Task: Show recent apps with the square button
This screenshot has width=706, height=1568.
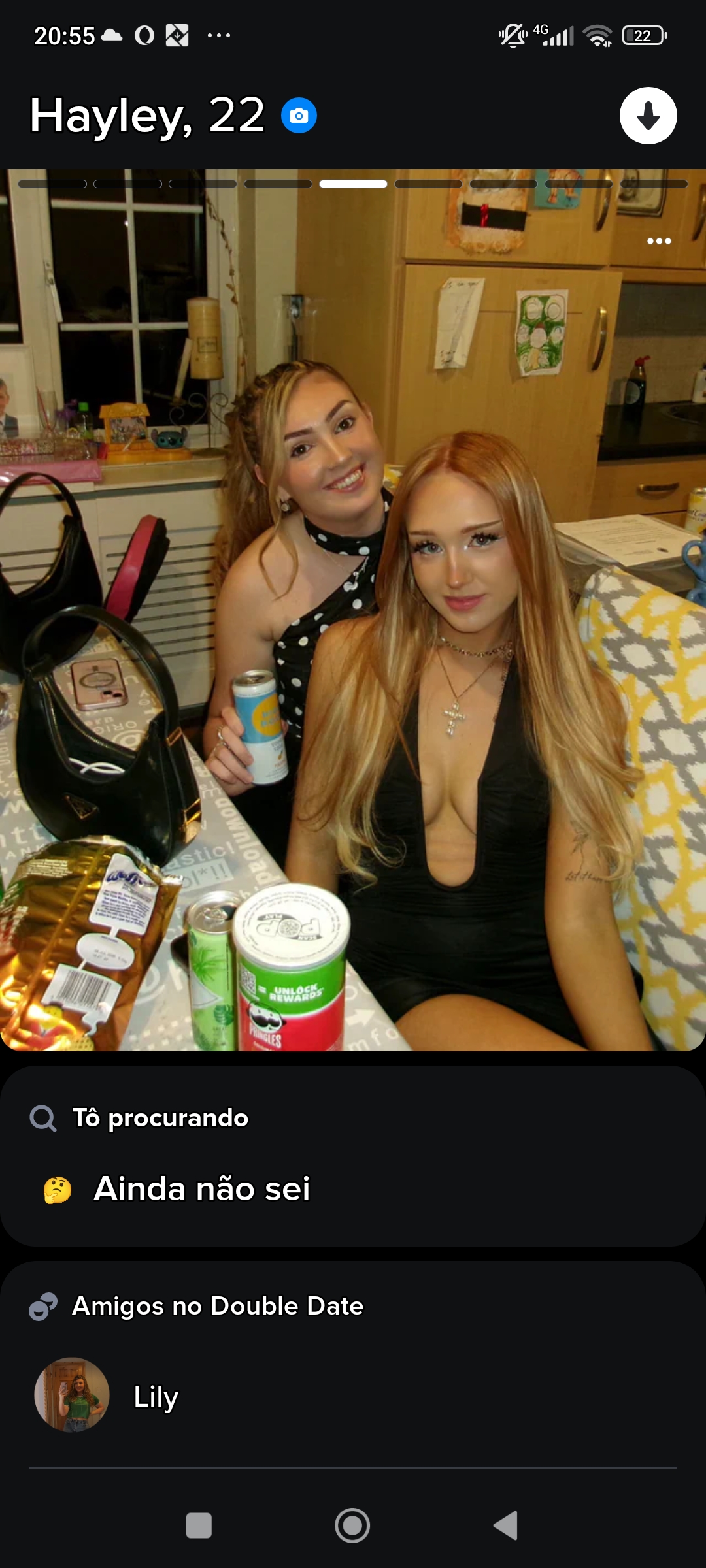Action: (x=199, y=1526)
